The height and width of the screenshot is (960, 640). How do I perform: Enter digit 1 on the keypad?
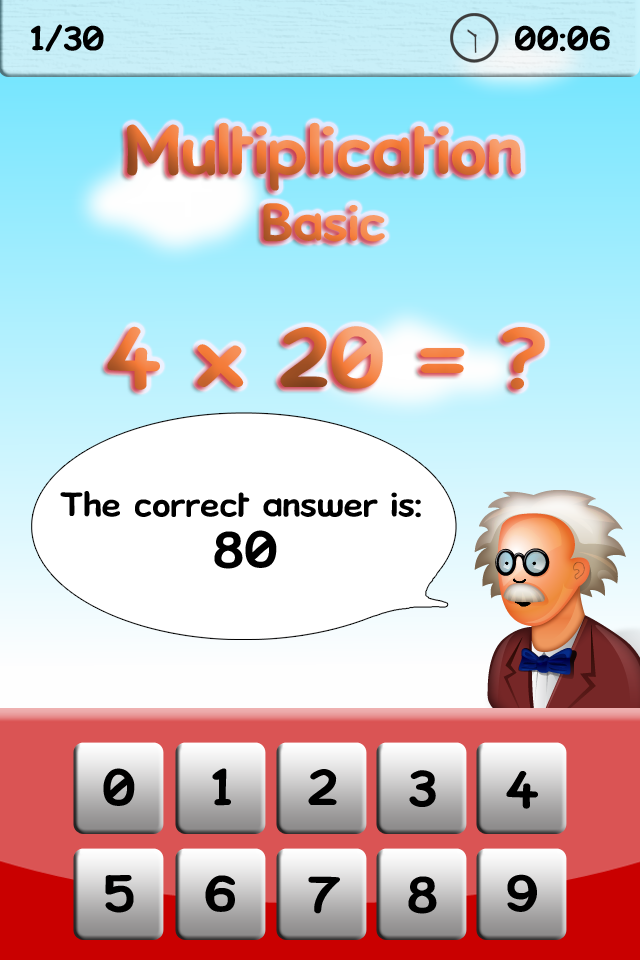click(x=220, y=788)
